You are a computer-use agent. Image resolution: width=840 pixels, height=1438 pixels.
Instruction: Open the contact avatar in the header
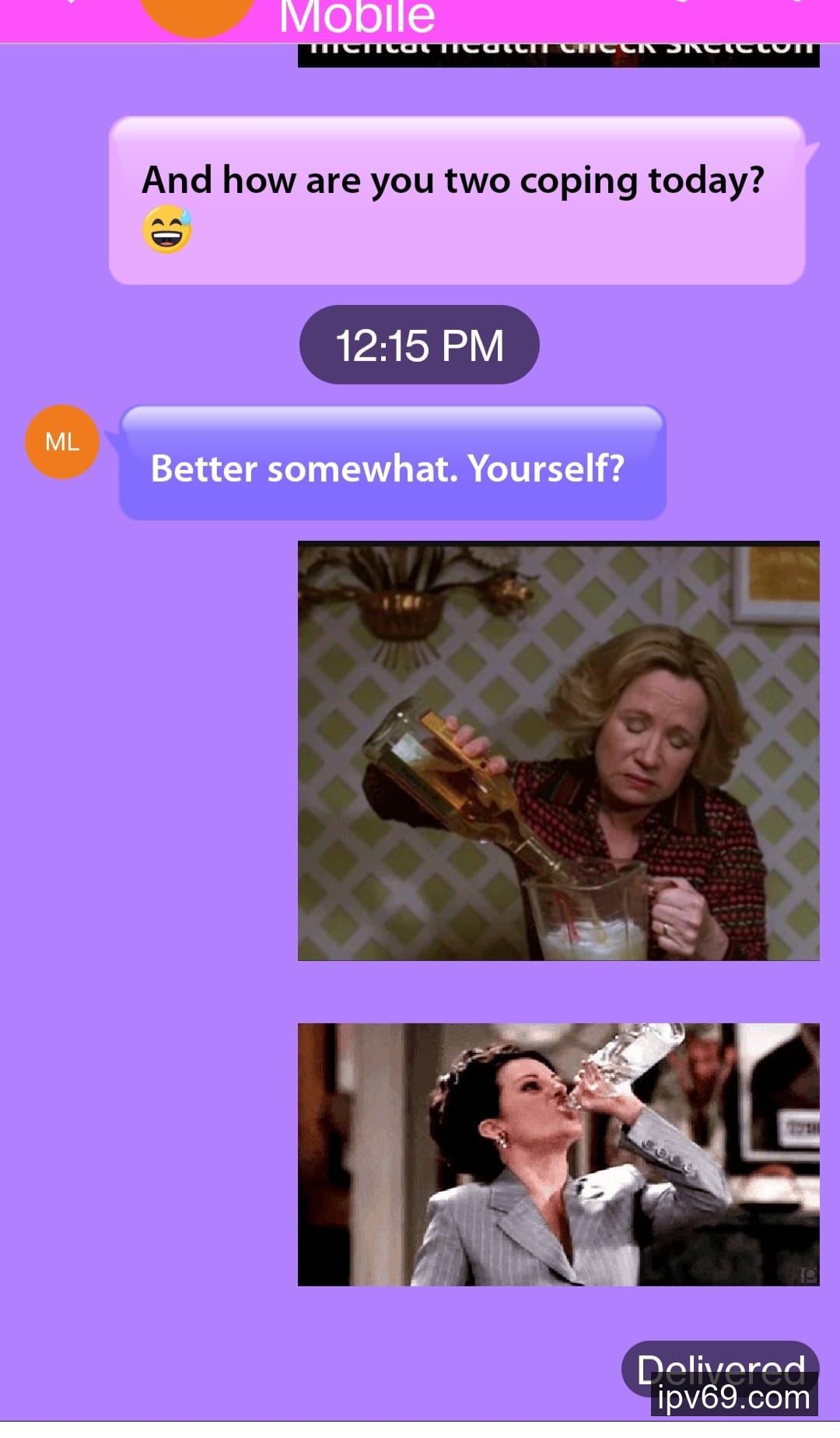[x=198, y=14]
